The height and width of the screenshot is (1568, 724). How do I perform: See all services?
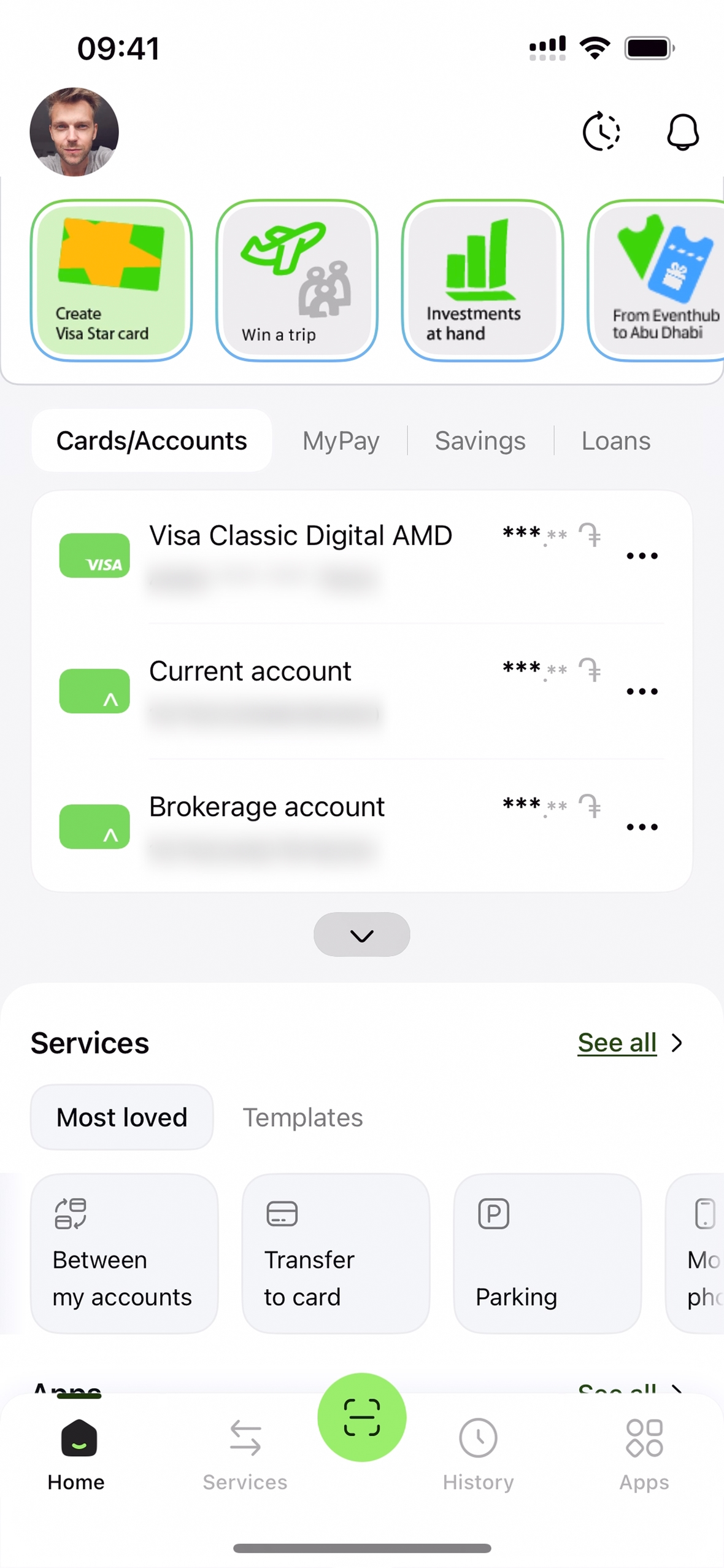tap(617, 1042)
